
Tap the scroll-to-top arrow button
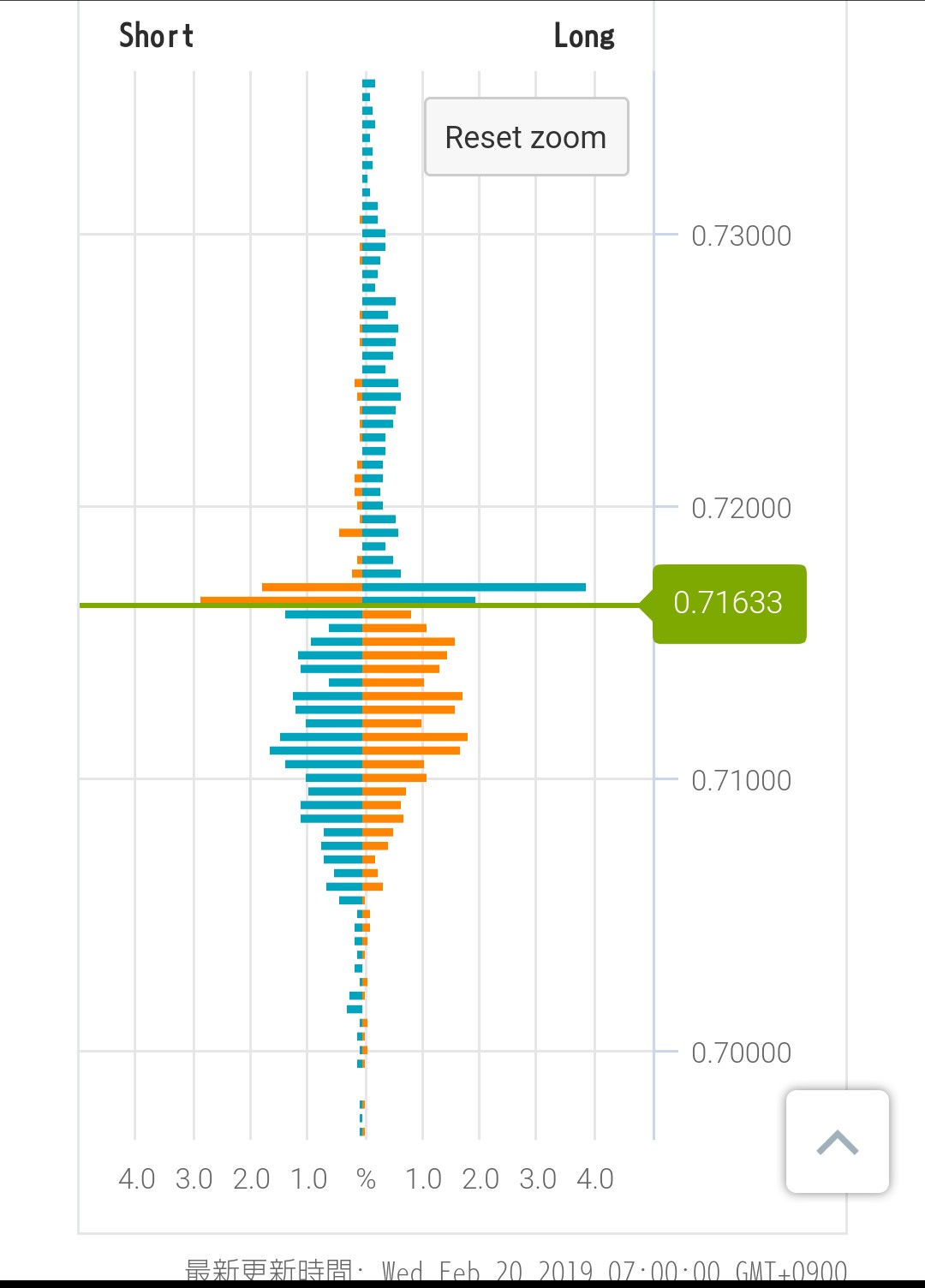pos(837,1142)
